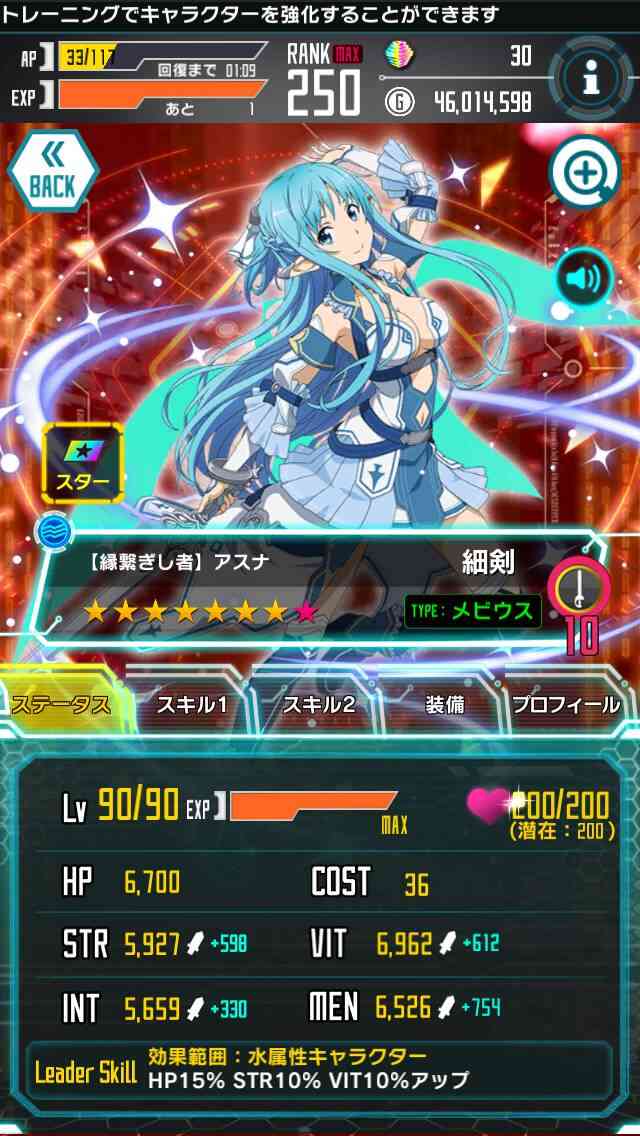
Task: Select the ステータス tab
Action: pyautogui.click(x=64, y=704)
